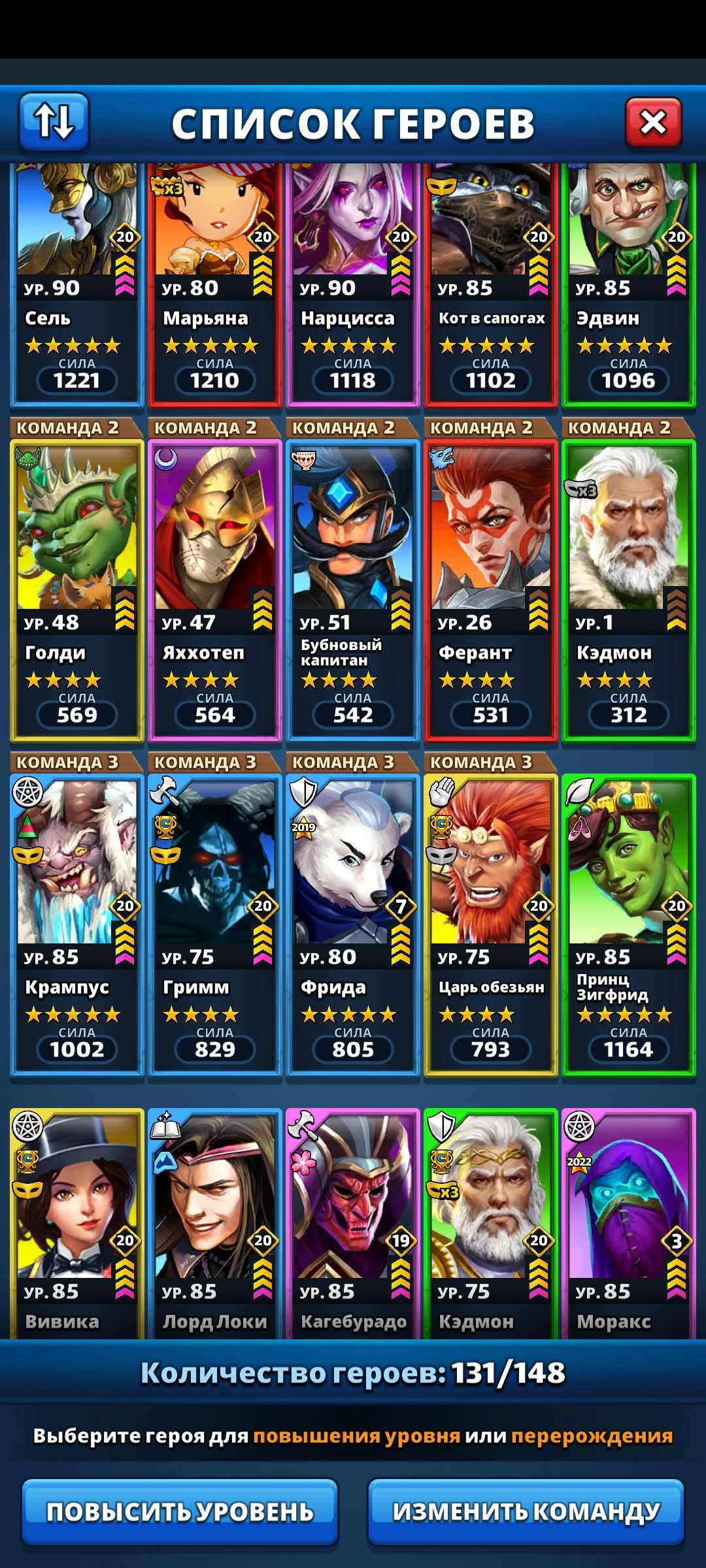Select Голди from team 2
This screenshot has width=706, height=1568.
pyautogui.click(x=76, y=588)
